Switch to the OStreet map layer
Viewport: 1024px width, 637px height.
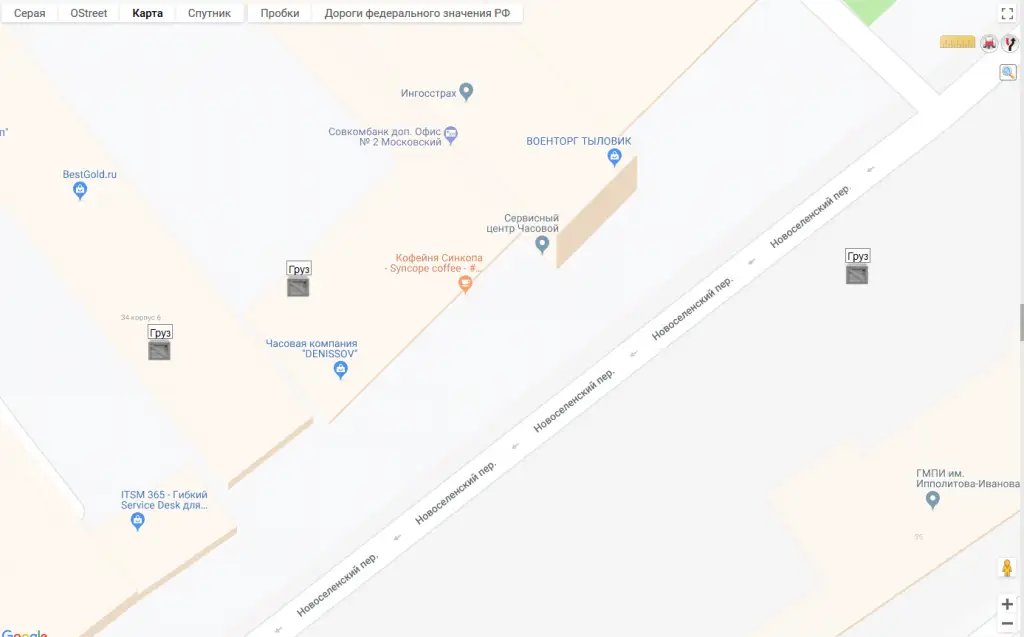tap(89, 13)
